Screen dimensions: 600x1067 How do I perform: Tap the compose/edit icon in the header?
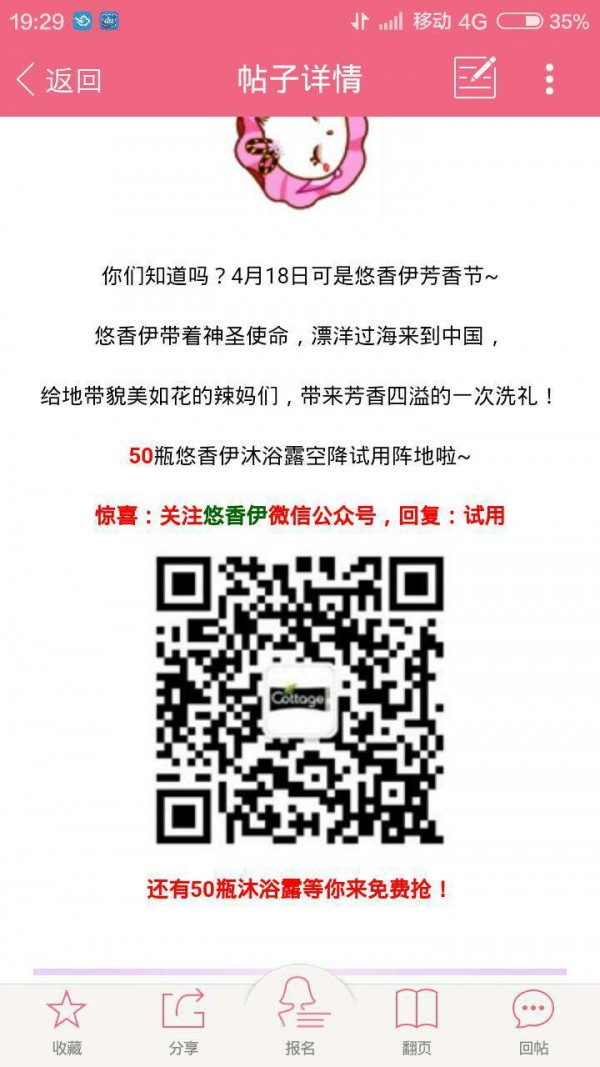[475, 78]
